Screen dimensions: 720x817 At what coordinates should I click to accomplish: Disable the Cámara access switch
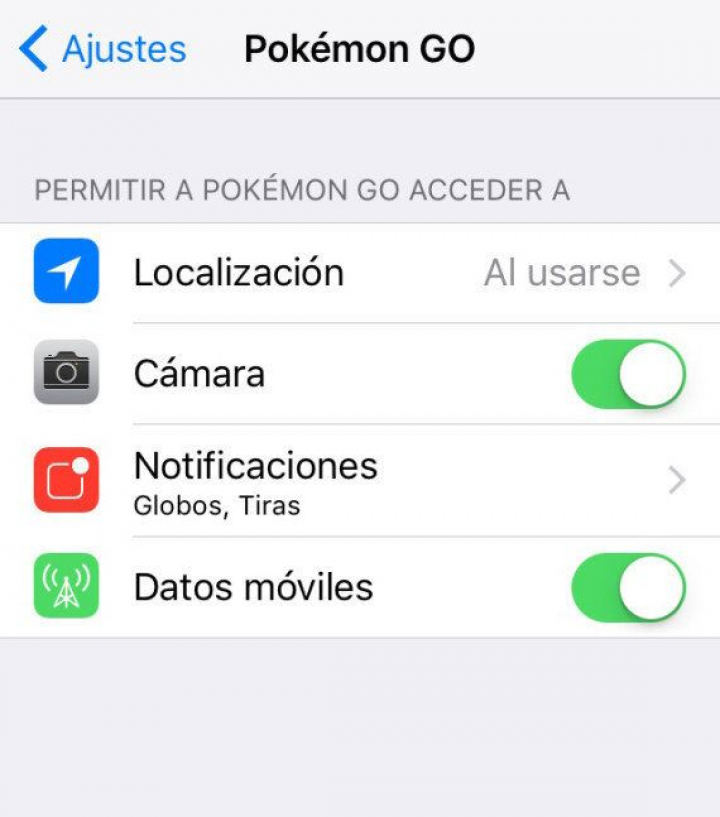pos(628,374)
